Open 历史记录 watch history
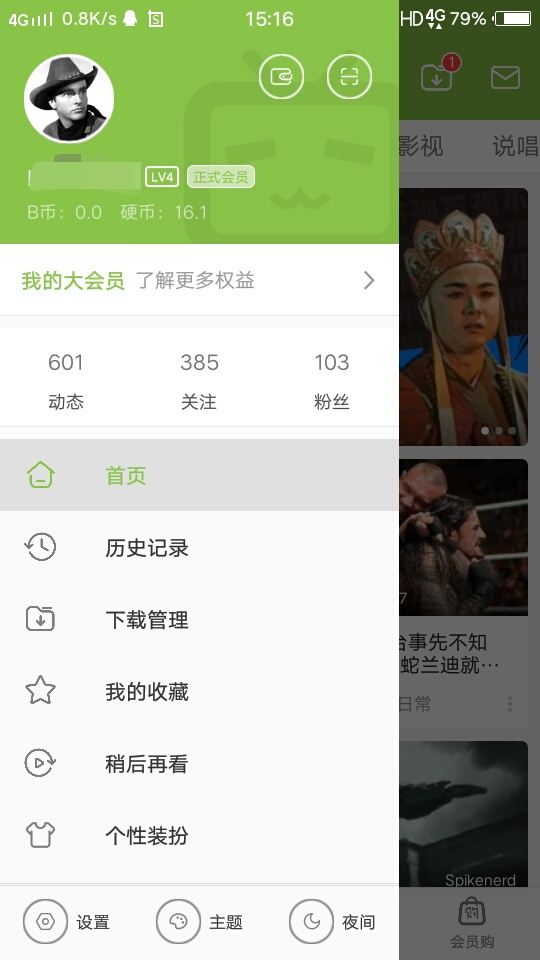The height and width of the screenshot is (960, 540). coord(199,547)
